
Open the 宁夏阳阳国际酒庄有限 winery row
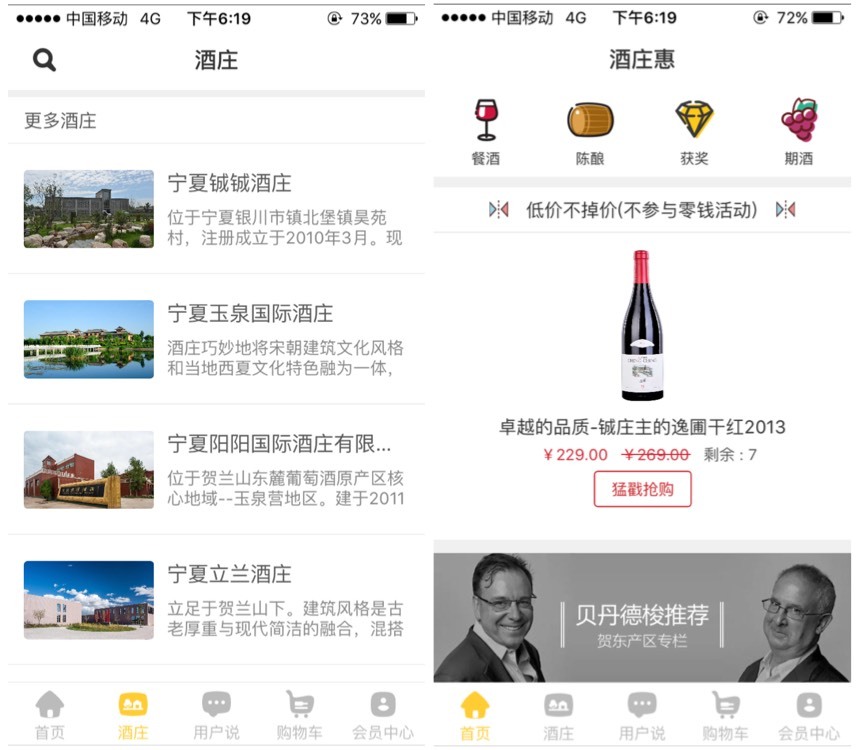[215, 469]
